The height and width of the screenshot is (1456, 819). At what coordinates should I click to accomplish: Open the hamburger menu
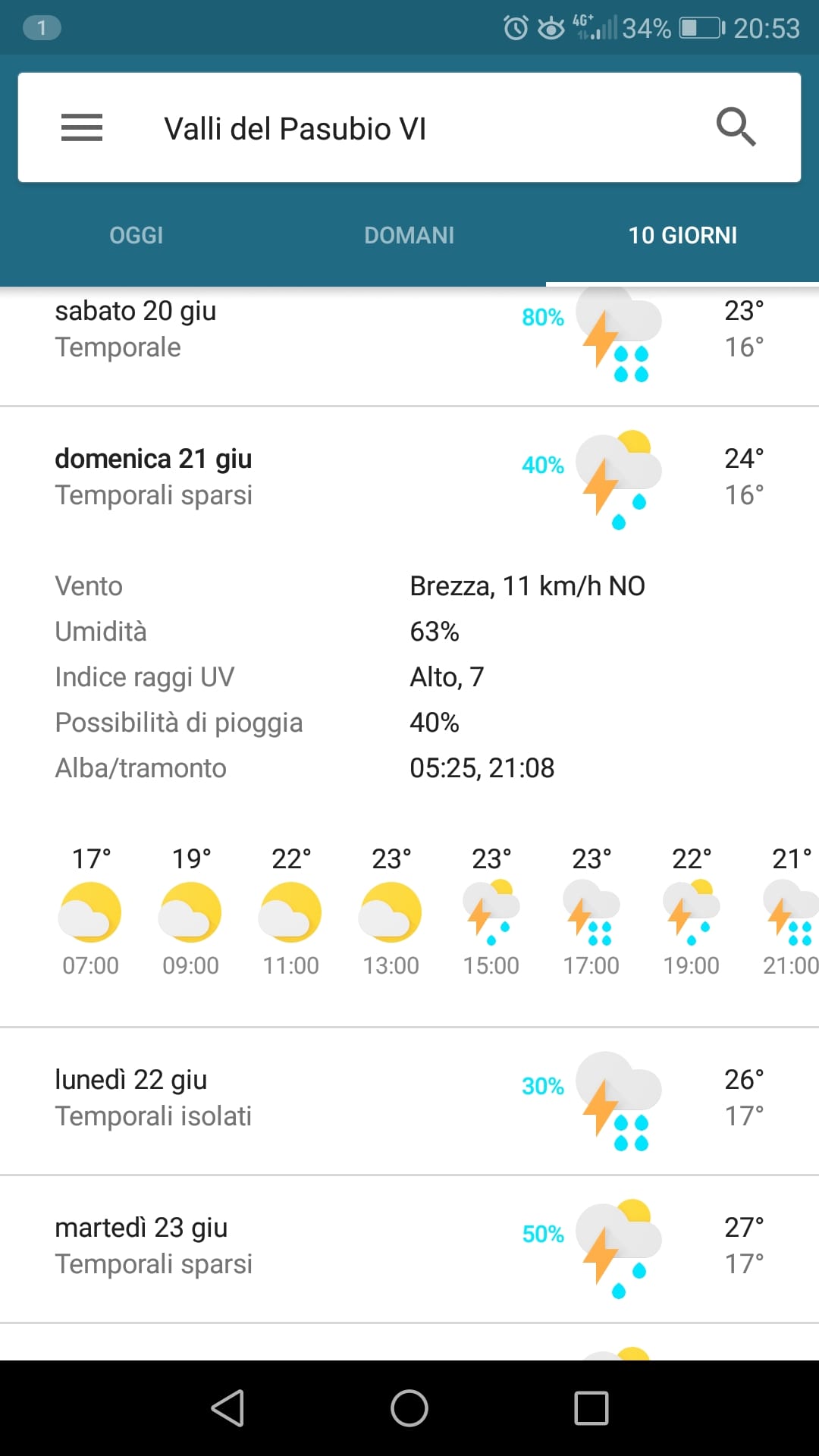(x=82, y=127)
